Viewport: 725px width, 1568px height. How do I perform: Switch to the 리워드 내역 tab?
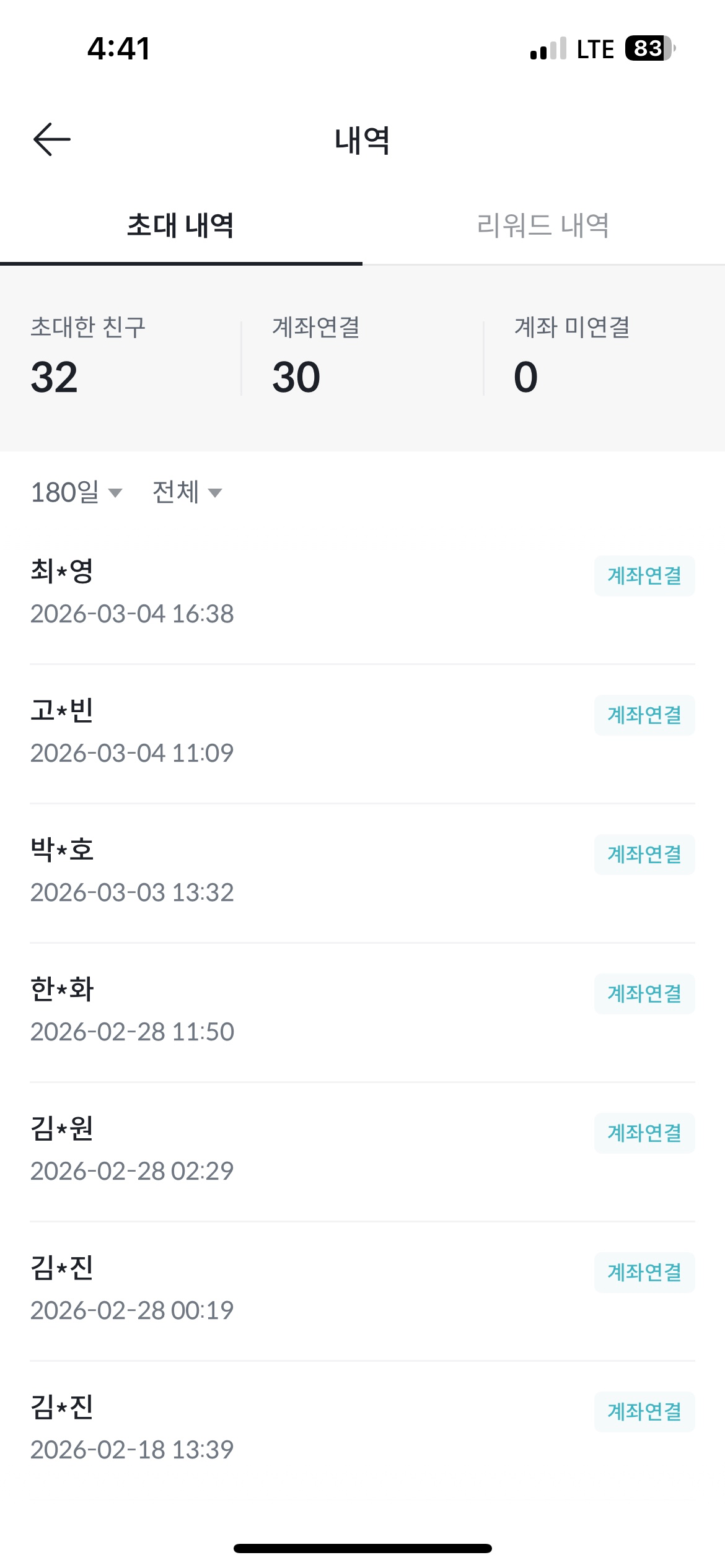point(543,227)
